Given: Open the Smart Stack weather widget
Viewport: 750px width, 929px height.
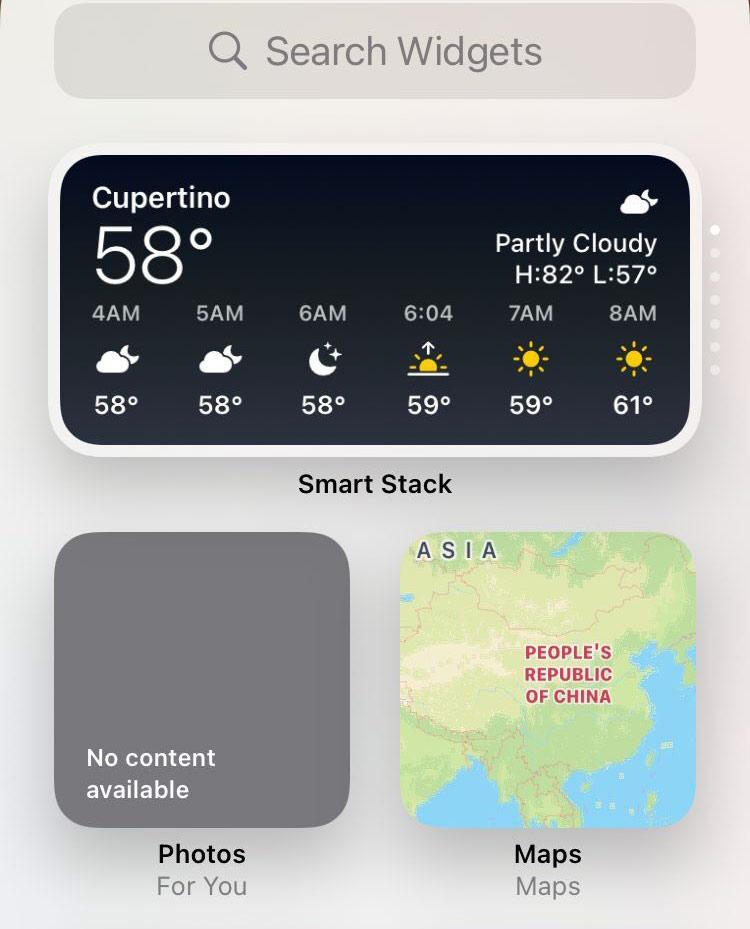Looking at the screenshot, I should tap(375, 300).
